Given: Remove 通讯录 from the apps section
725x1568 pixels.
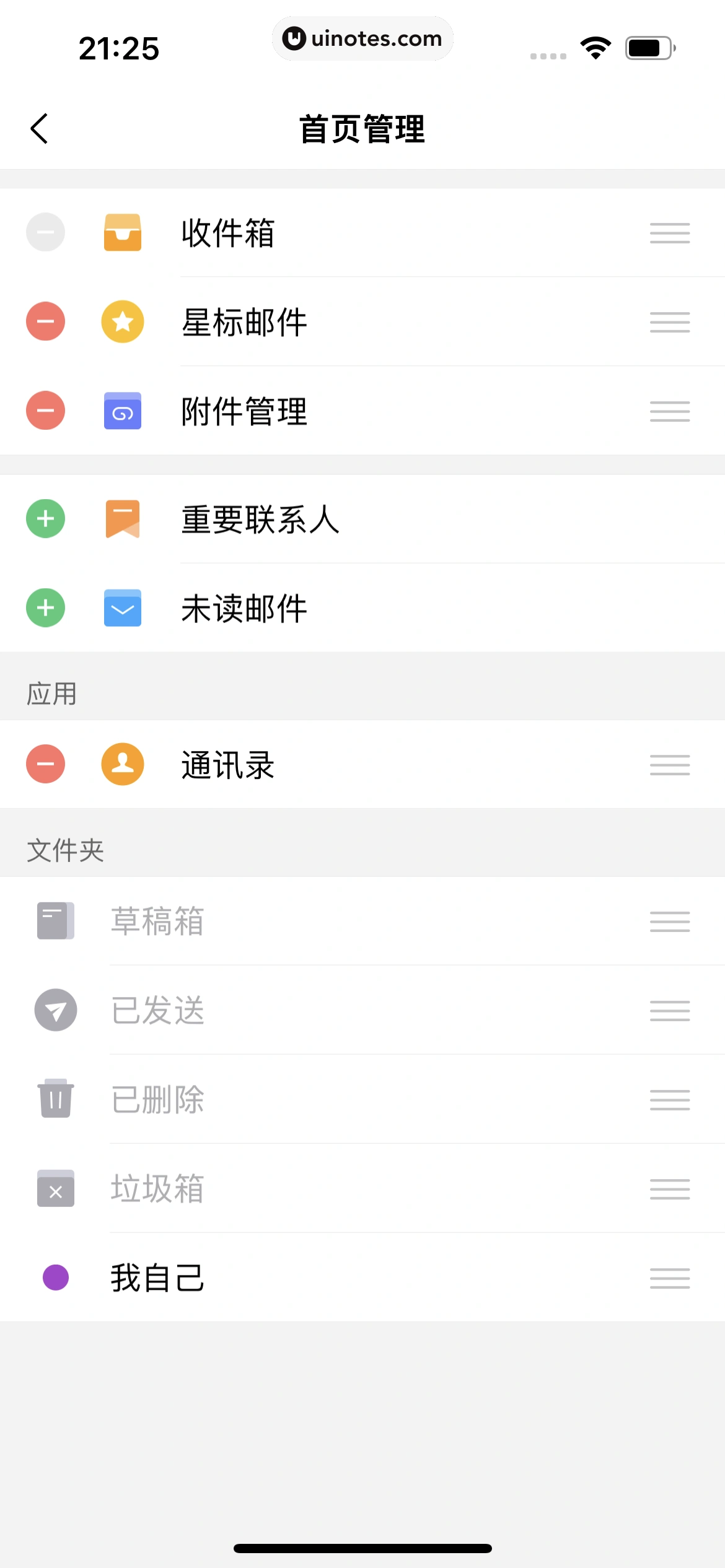Looking at the screenshot, I should (45, 764).
